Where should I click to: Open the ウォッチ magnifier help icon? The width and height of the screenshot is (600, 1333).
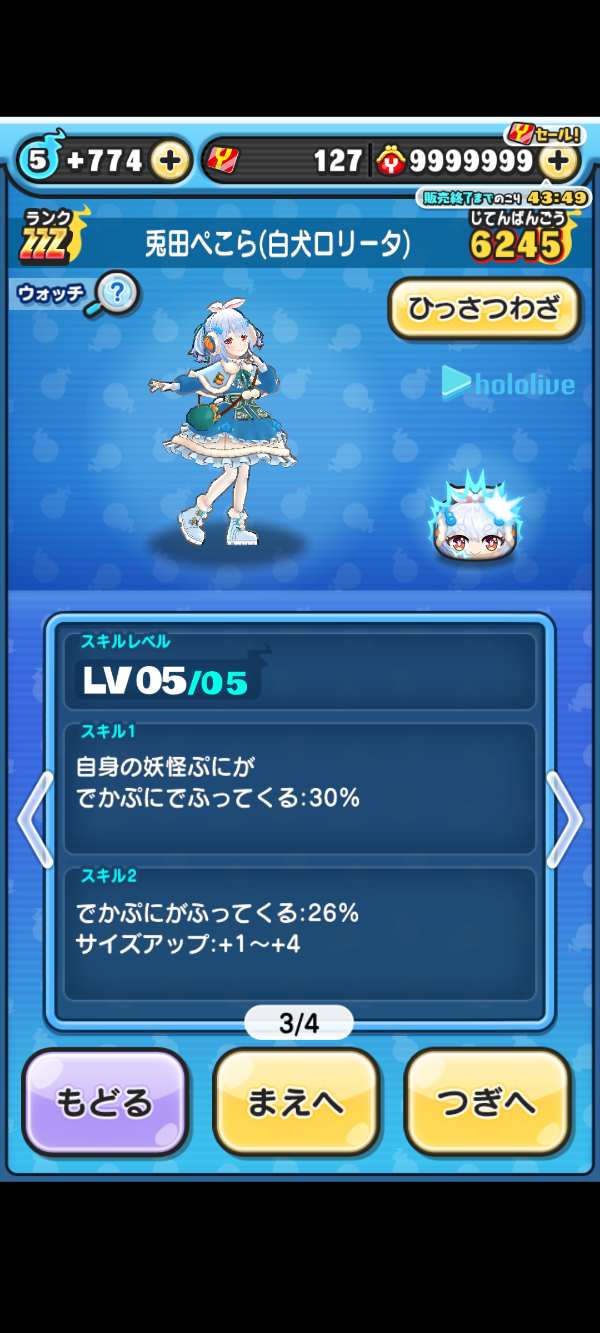coord(117,293)
